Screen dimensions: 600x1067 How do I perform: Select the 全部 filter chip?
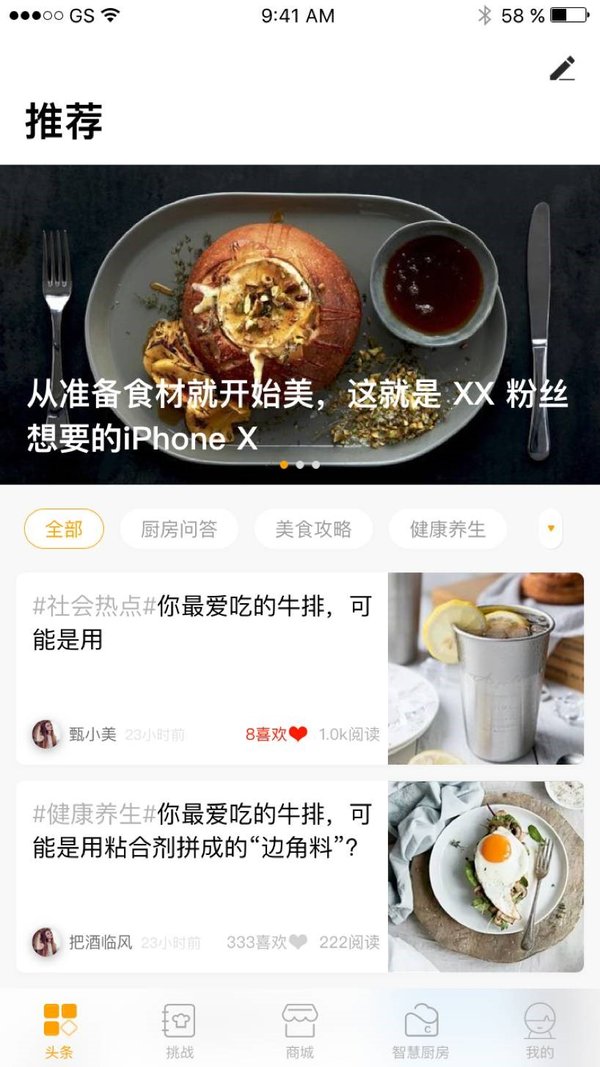64,529
